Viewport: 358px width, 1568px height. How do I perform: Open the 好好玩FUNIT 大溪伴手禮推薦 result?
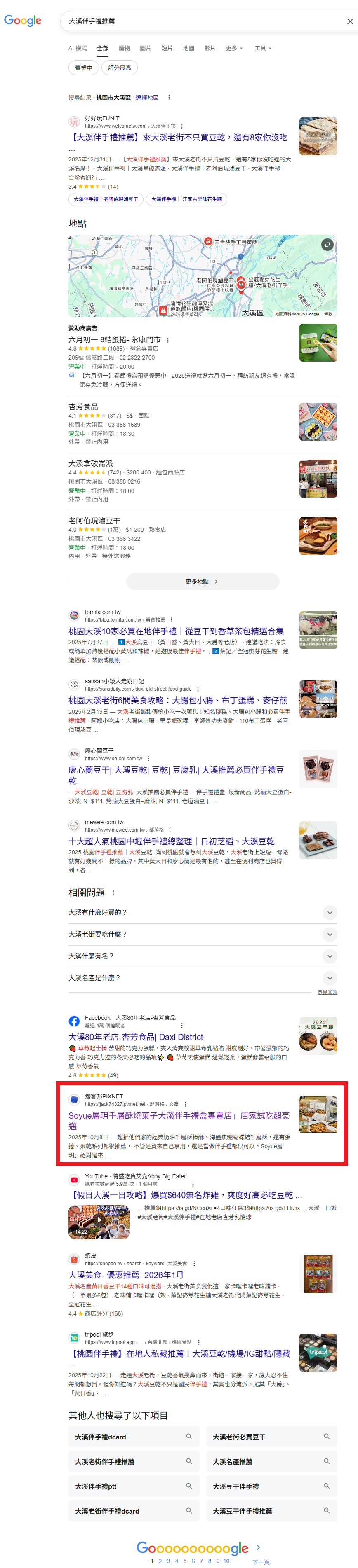click(178, 138)
